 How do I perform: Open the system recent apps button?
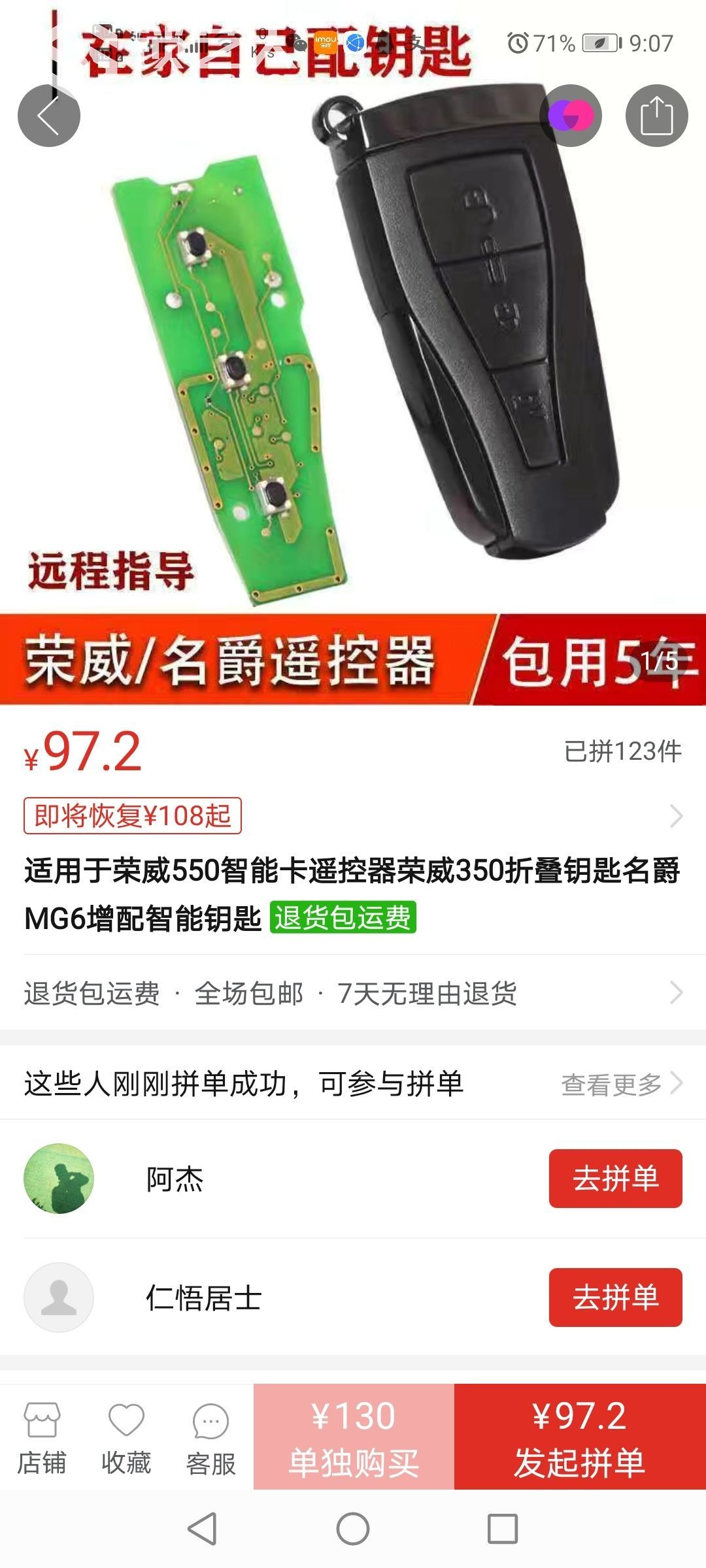pyautogui.click(x=503, y=1529)
